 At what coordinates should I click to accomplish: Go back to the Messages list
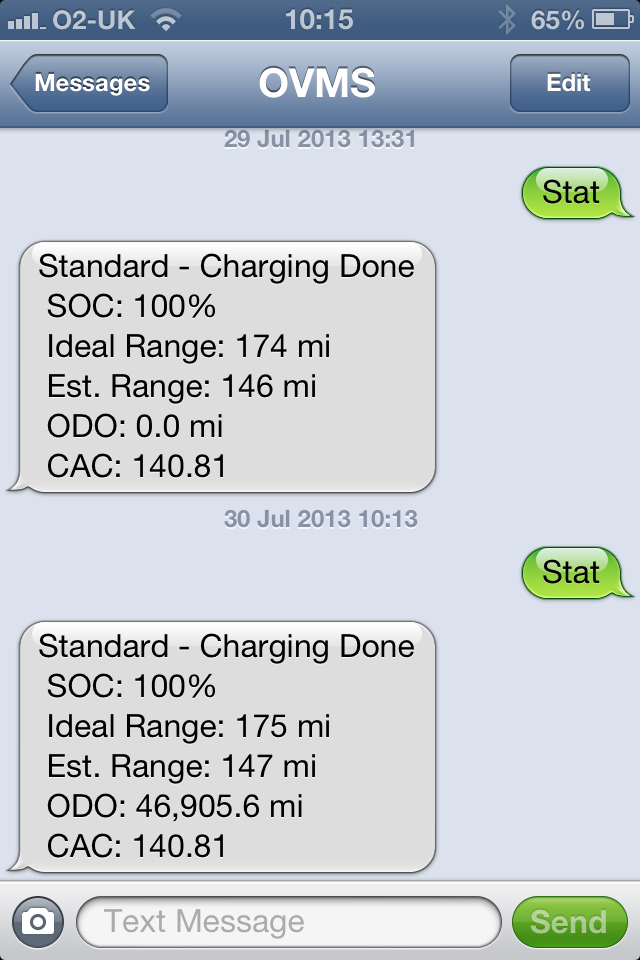[90, 84]
